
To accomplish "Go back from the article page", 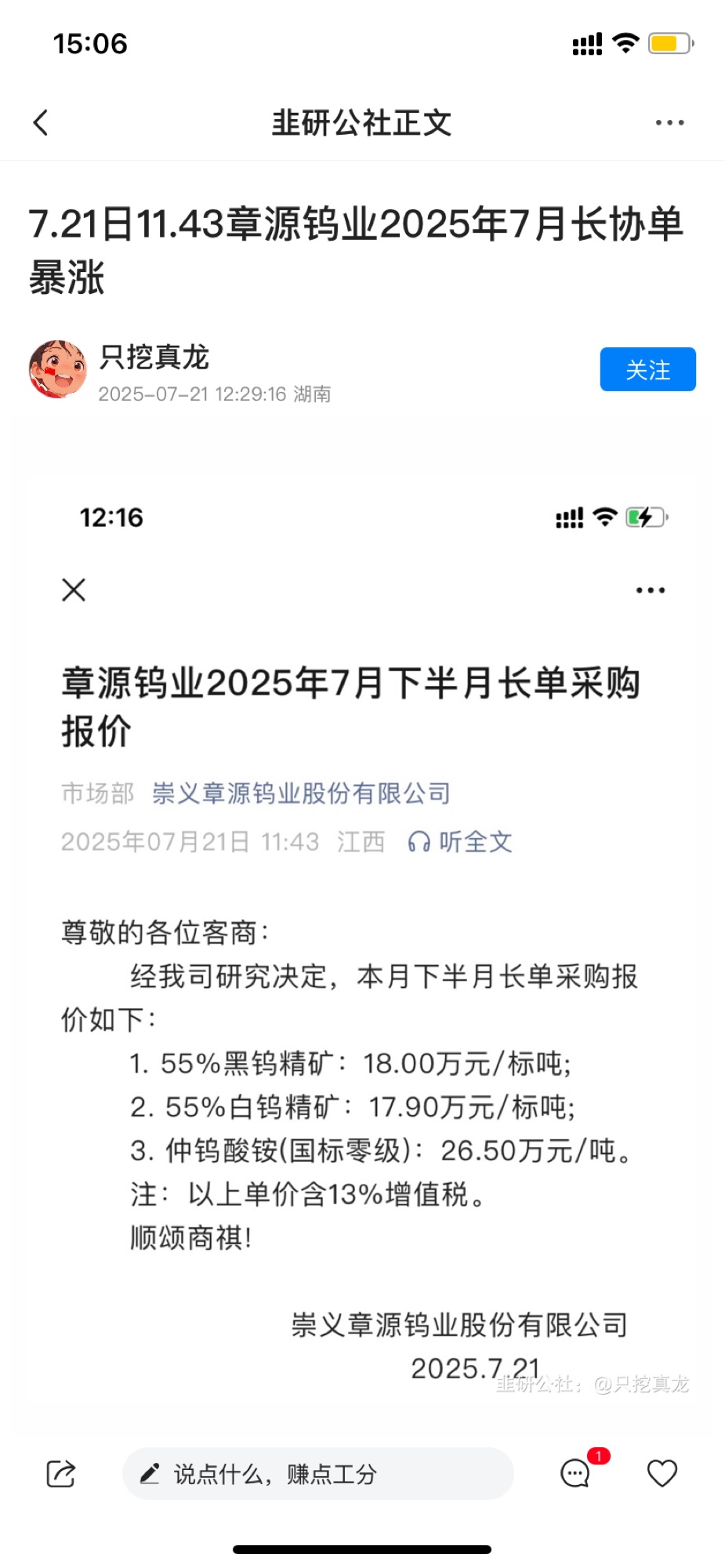I will click(x=41, y=122).
